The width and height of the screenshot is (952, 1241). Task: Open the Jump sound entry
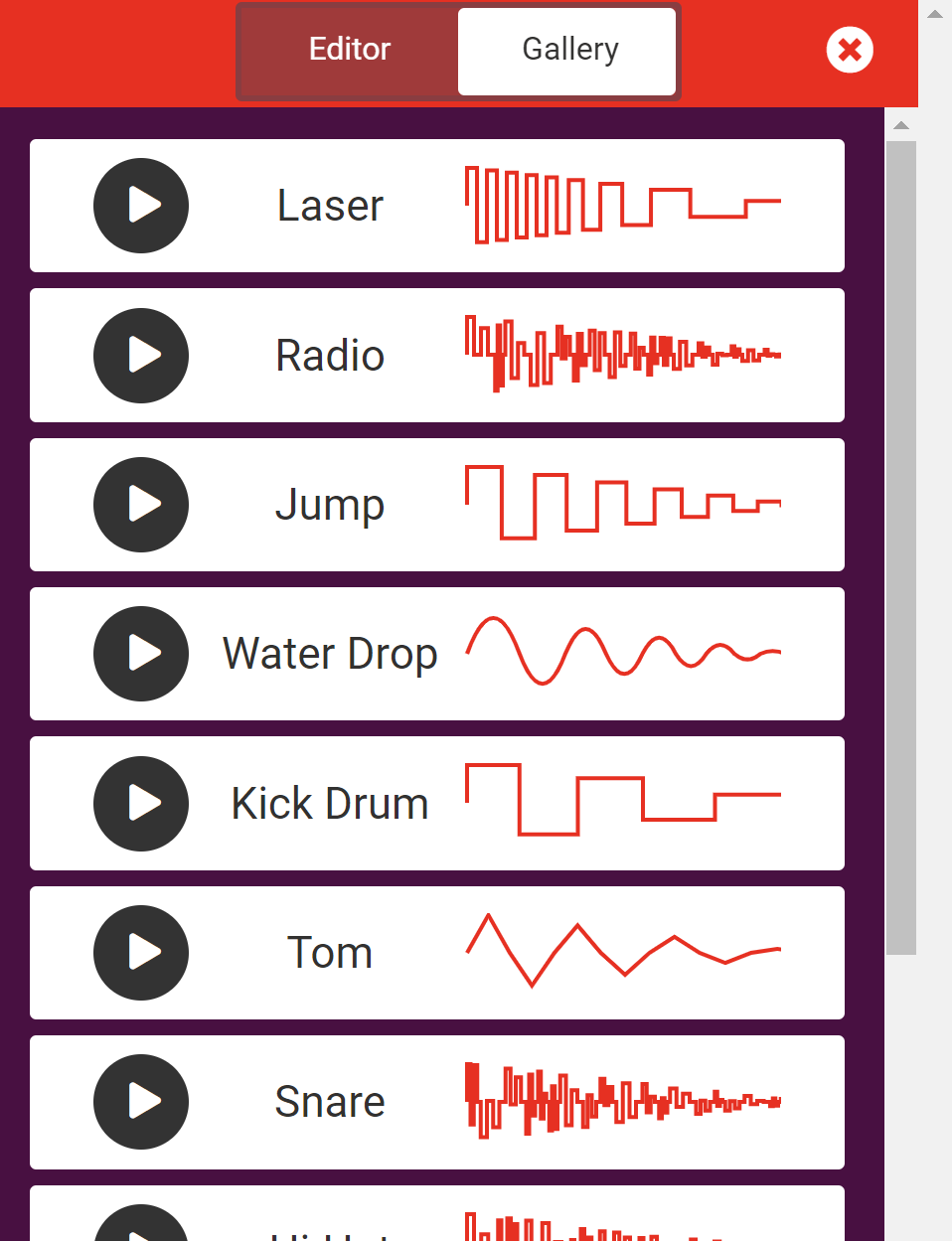pos(331,505)
